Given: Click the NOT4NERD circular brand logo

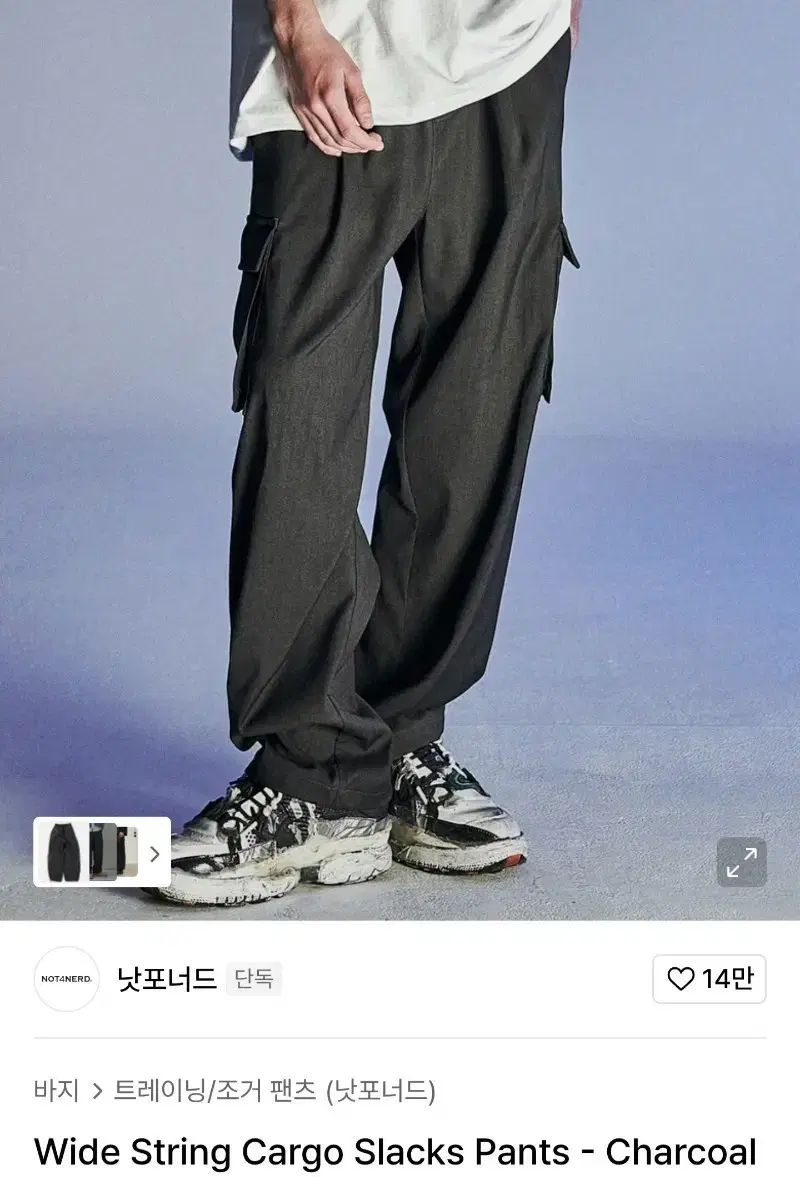Looking at the screenshot, I should (68, 980).
